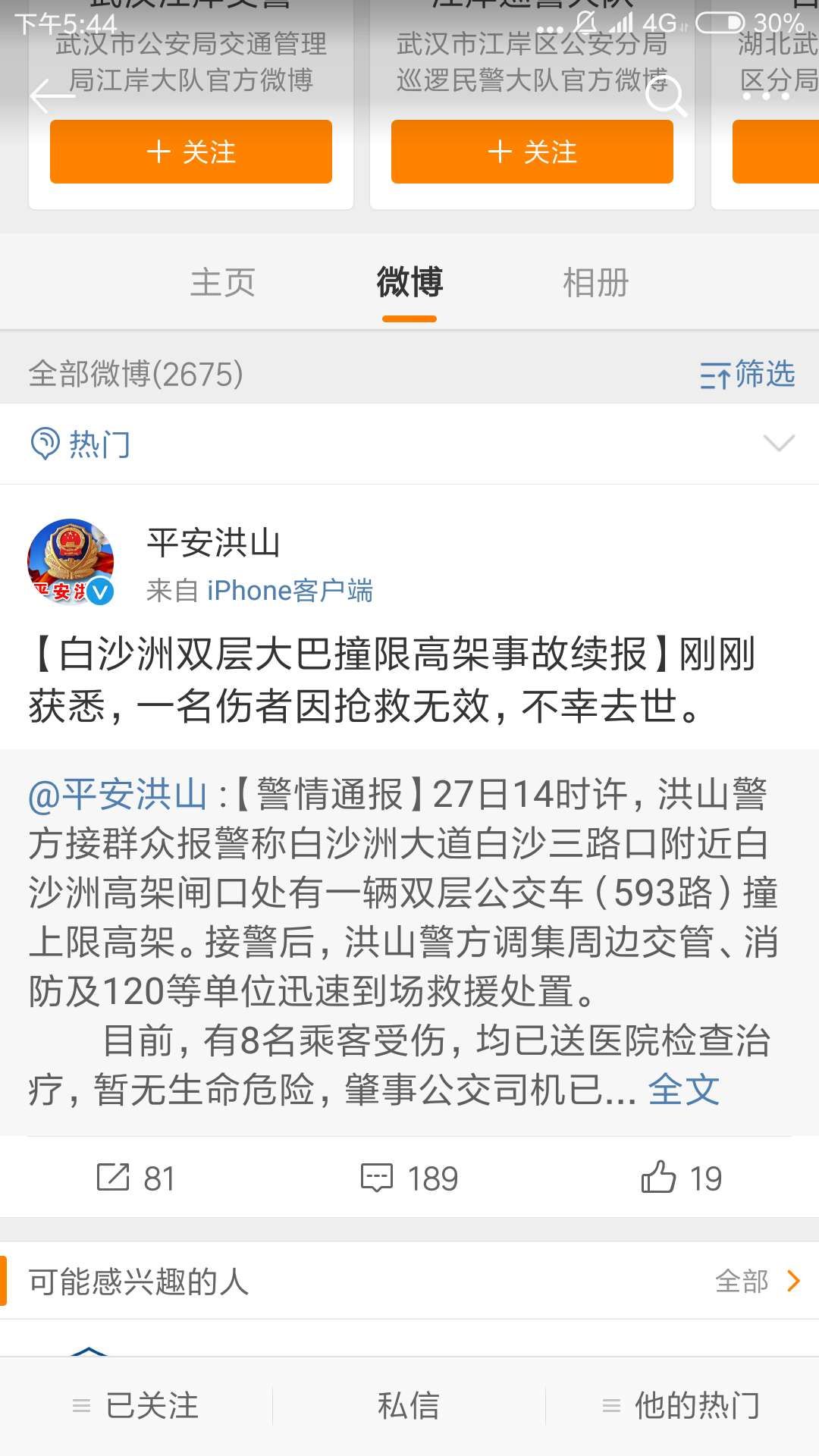Expand the 热门 section chevron
The width and height of the screenshot is (819, 1456).
[x=779, y=443]
